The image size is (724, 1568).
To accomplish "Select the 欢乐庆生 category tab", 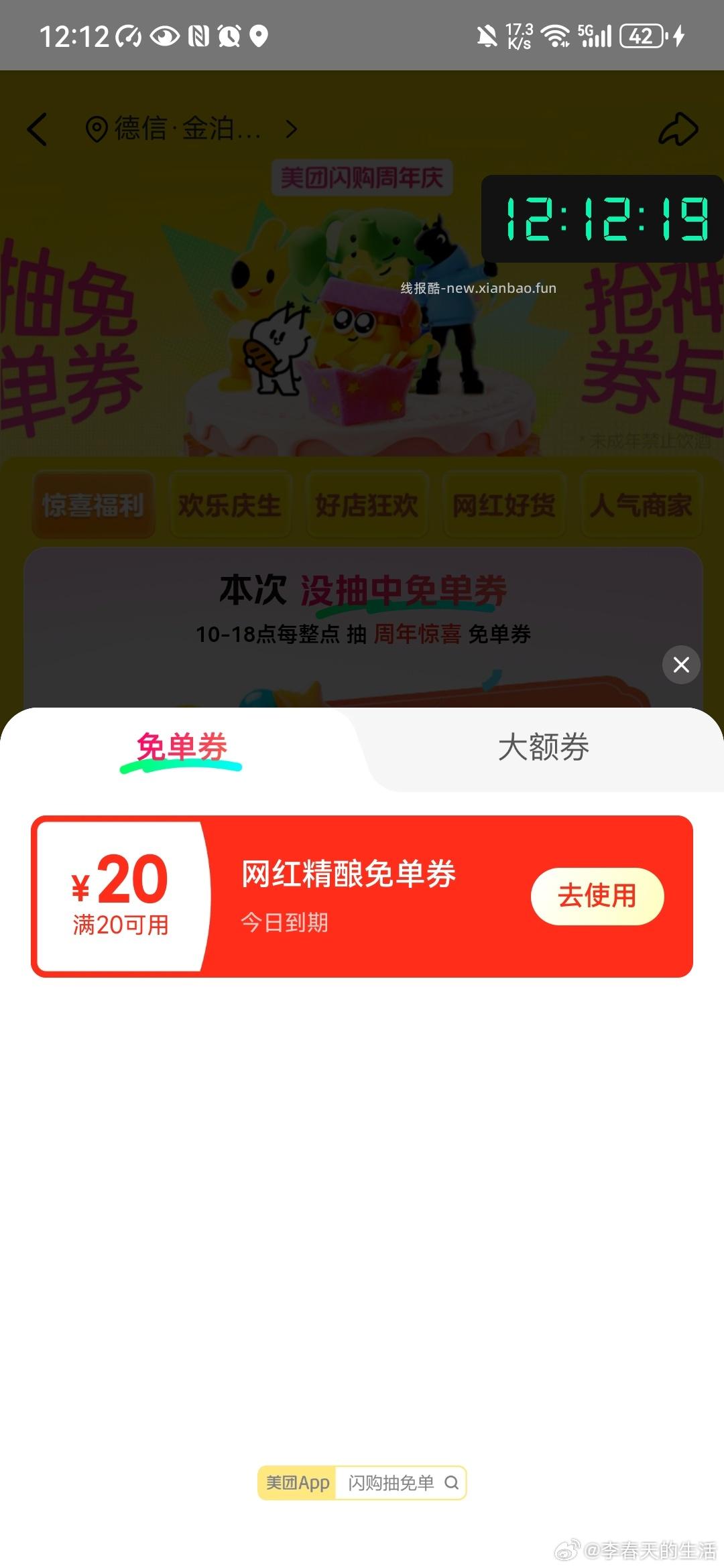I will click(x=230, y=506).
